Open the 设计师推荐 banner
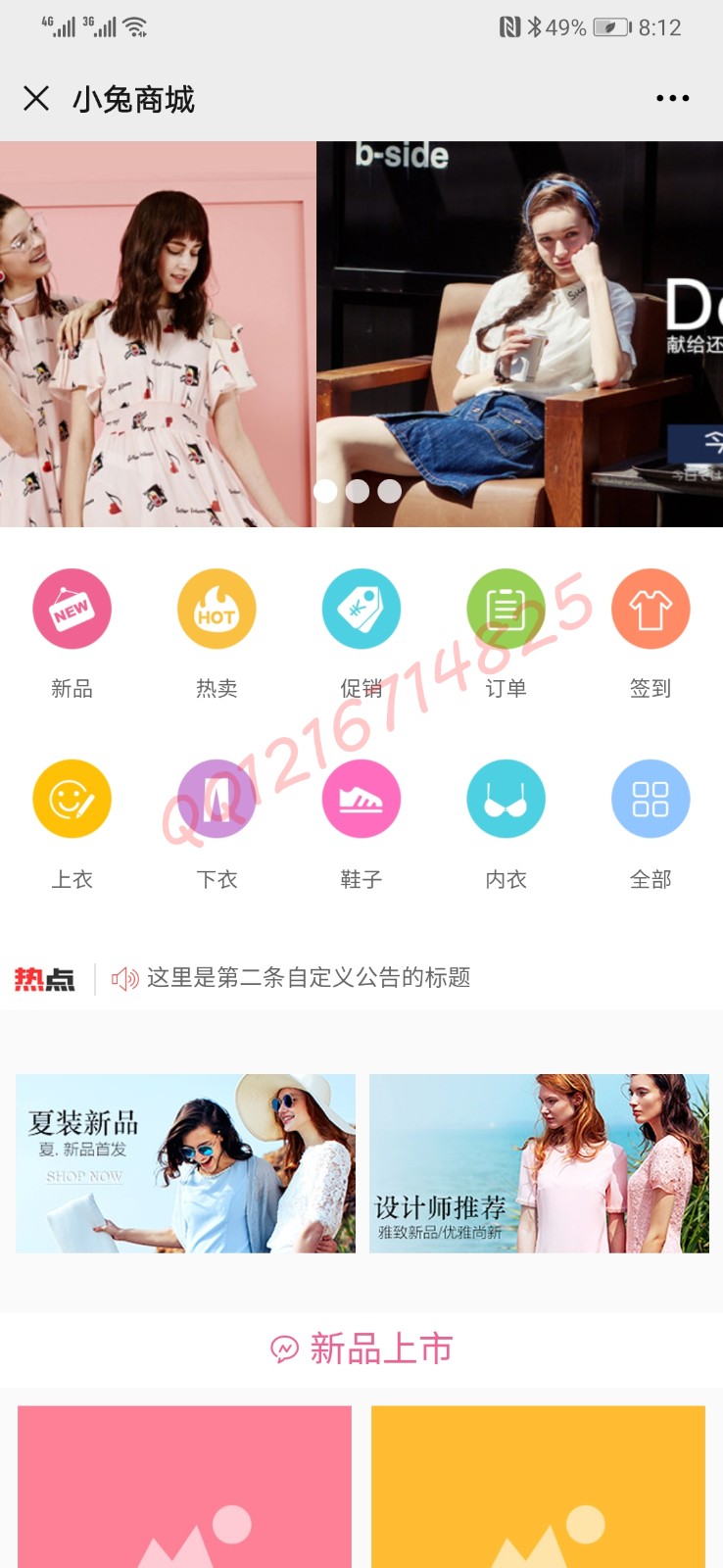The image size is (723, 1568). (539, 1163)
